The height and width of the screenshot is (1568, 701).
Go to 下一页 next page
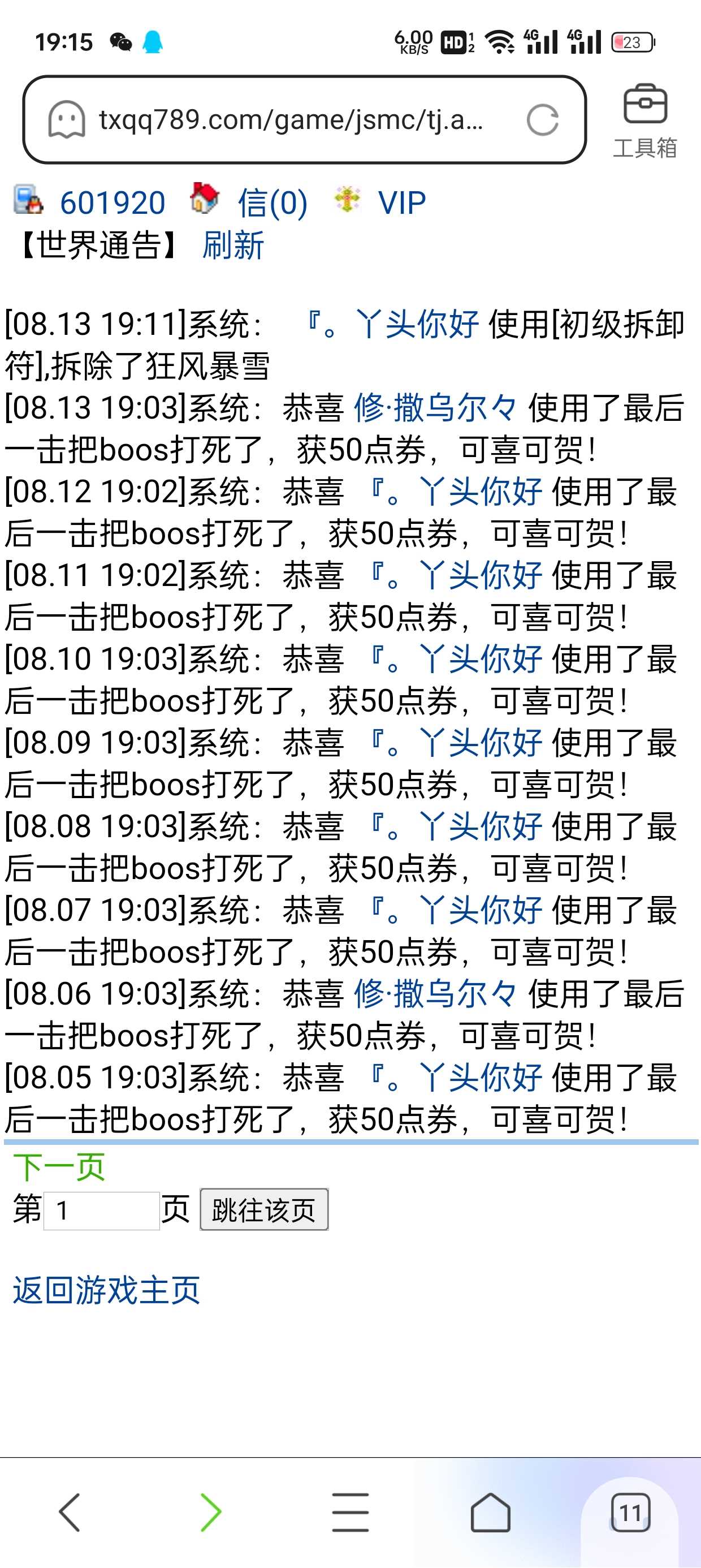pyautogui.click(x=59, y=1167)
